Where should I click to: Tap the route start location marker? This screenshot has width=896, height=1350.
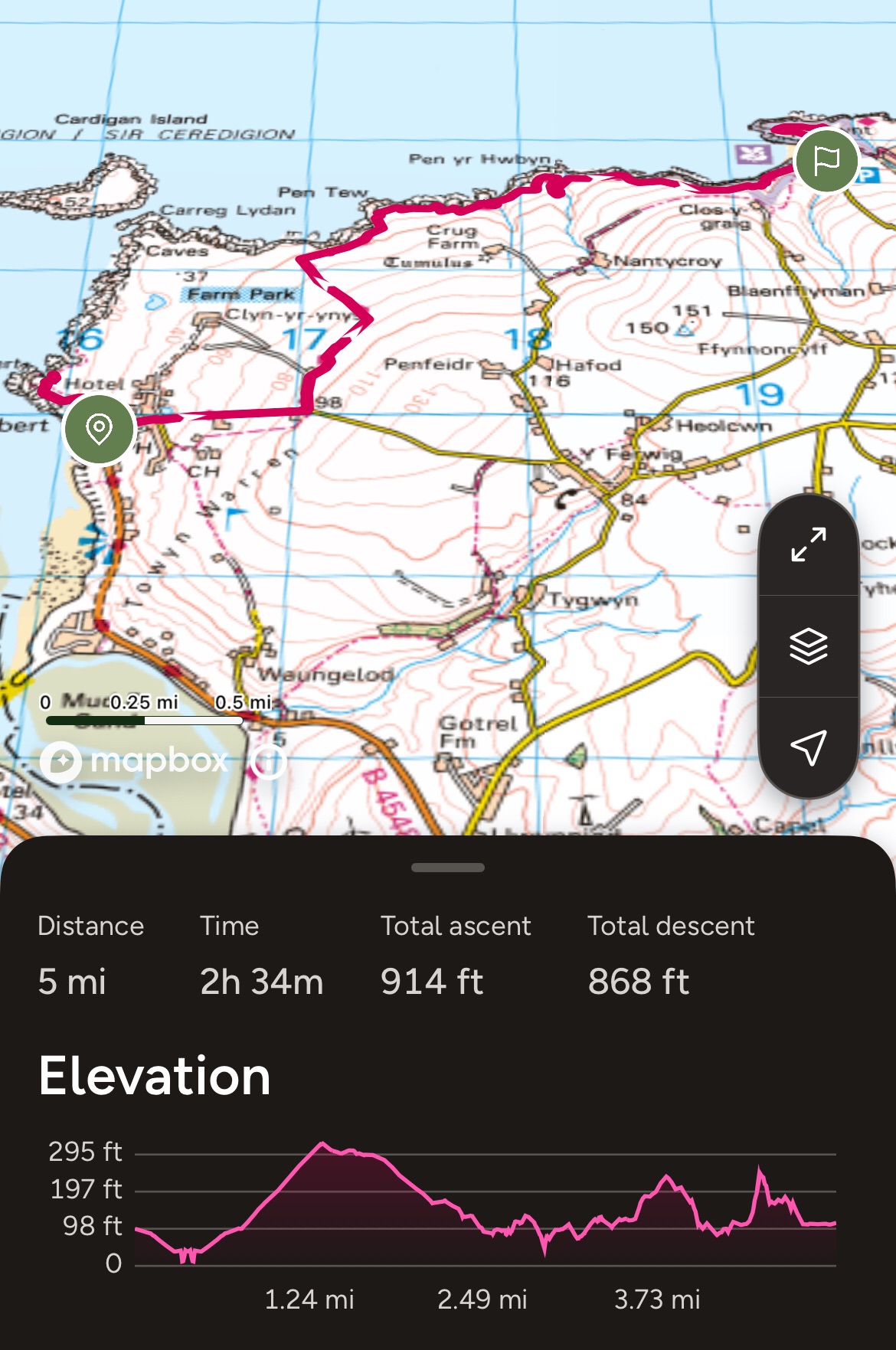pos(99,429)
